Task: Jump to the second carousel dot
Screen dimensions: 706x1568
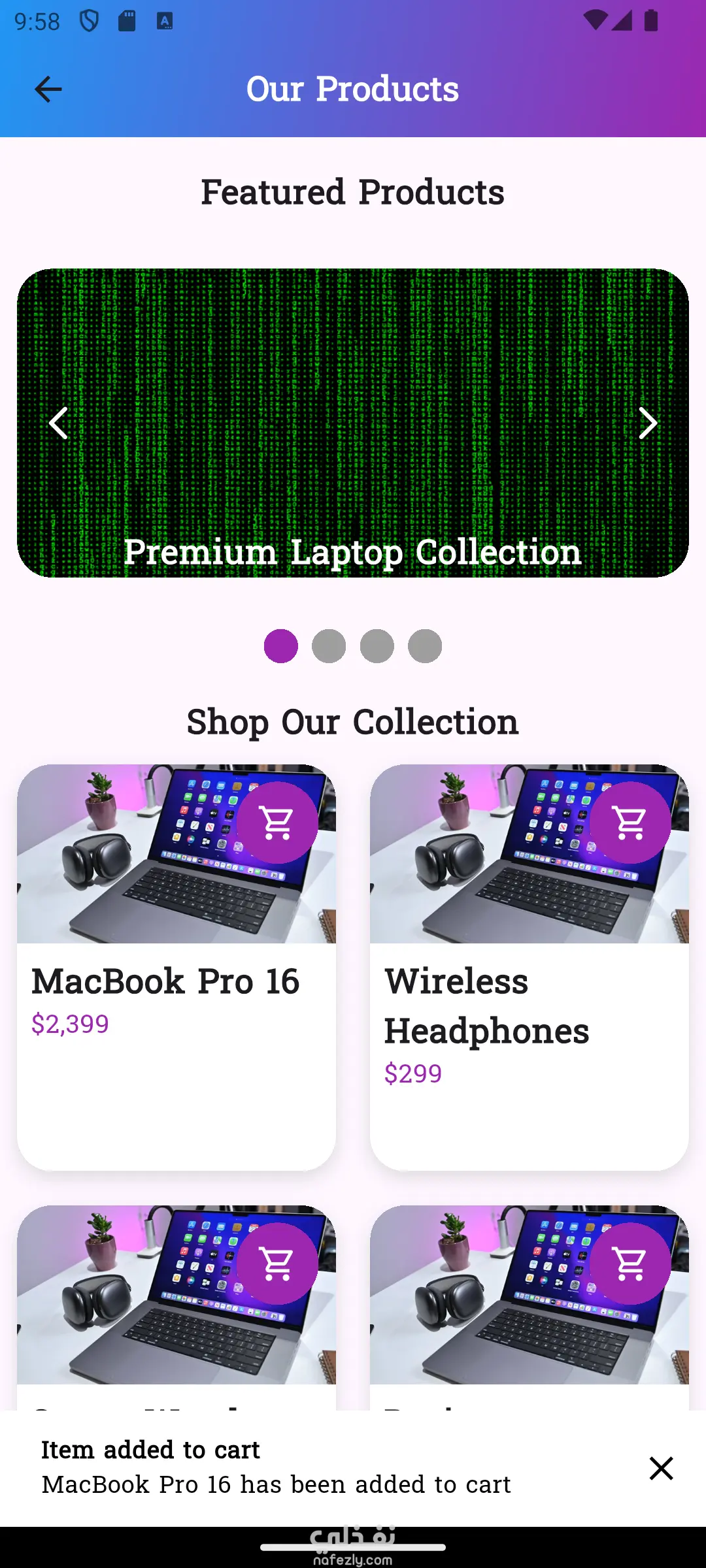Action: point(329,646)
